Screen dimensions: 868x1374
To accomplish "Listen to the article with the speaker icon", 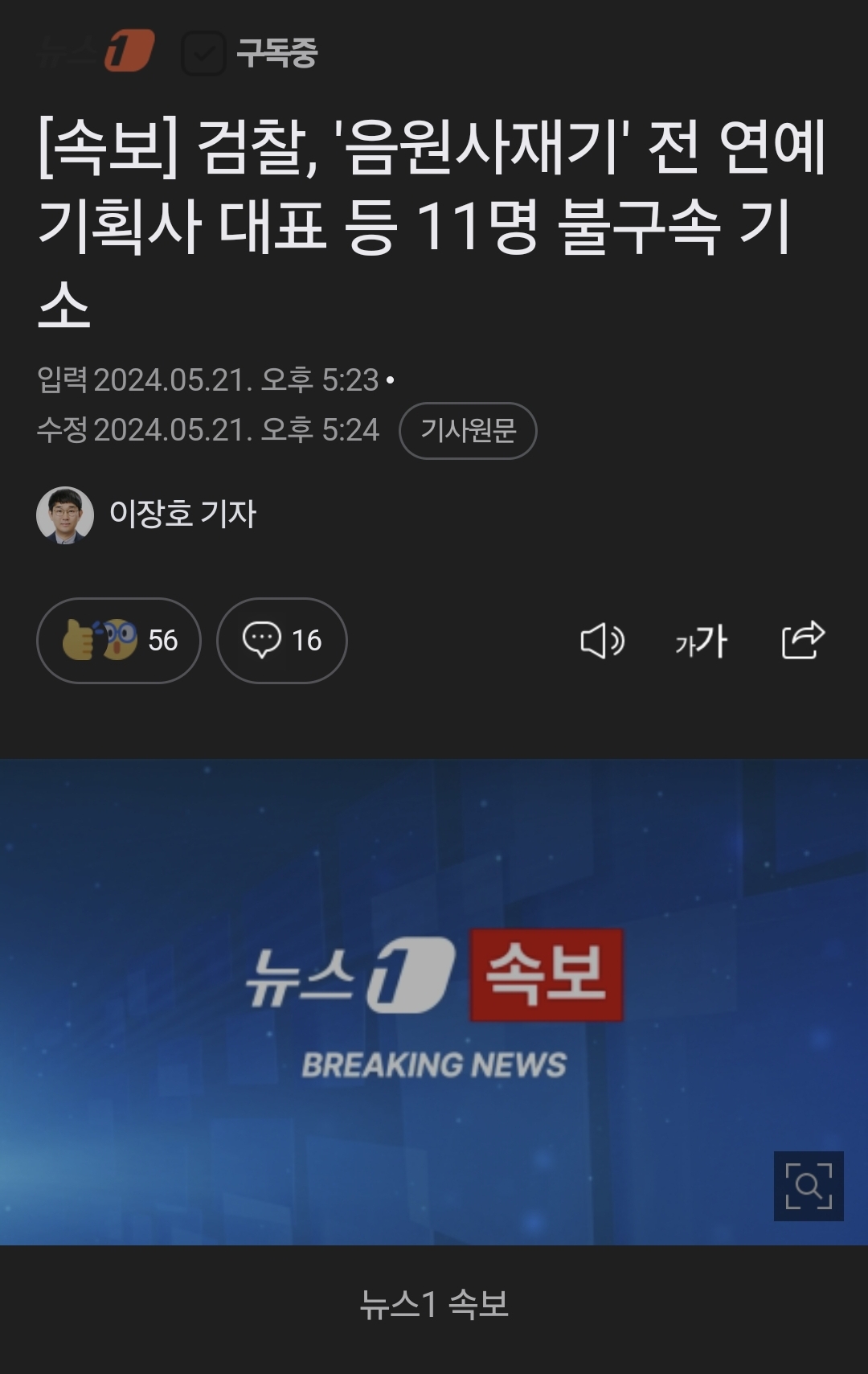I will point(602,641).
